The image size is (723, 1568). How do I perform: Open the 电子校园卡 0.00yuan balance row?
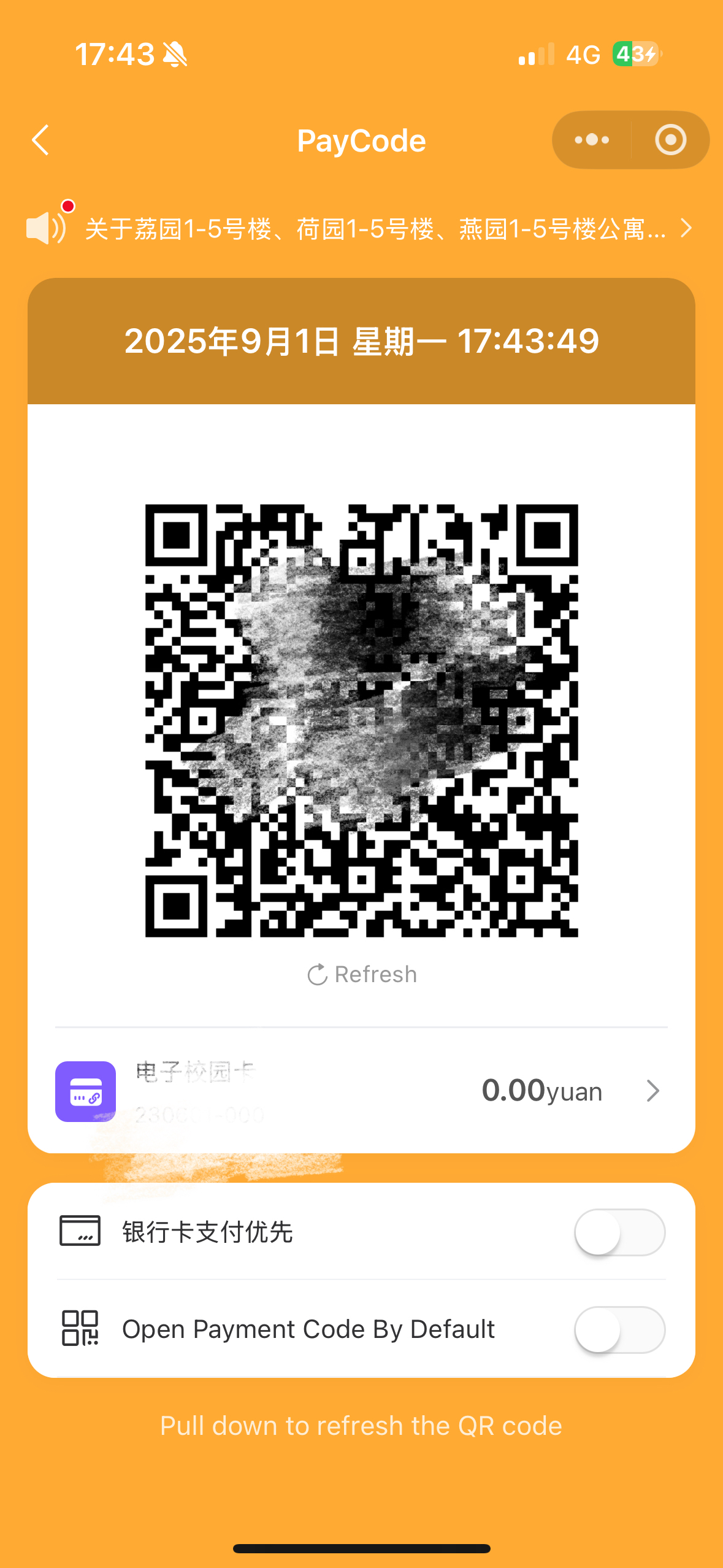pyautogui.click(x=361, y=1091)
